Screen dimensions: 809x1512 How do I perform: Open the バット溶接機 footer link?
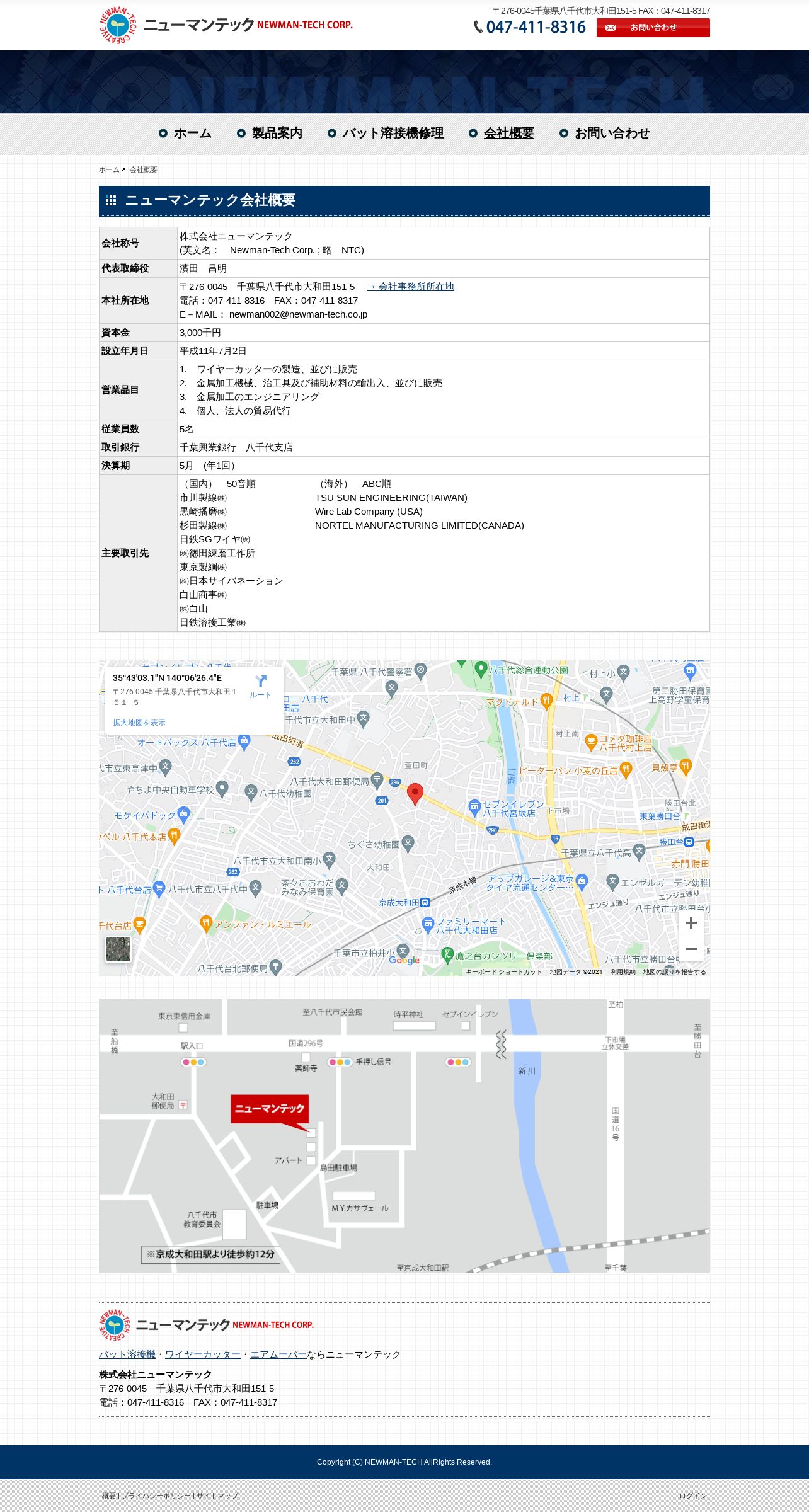click(x=127, y=1354)
